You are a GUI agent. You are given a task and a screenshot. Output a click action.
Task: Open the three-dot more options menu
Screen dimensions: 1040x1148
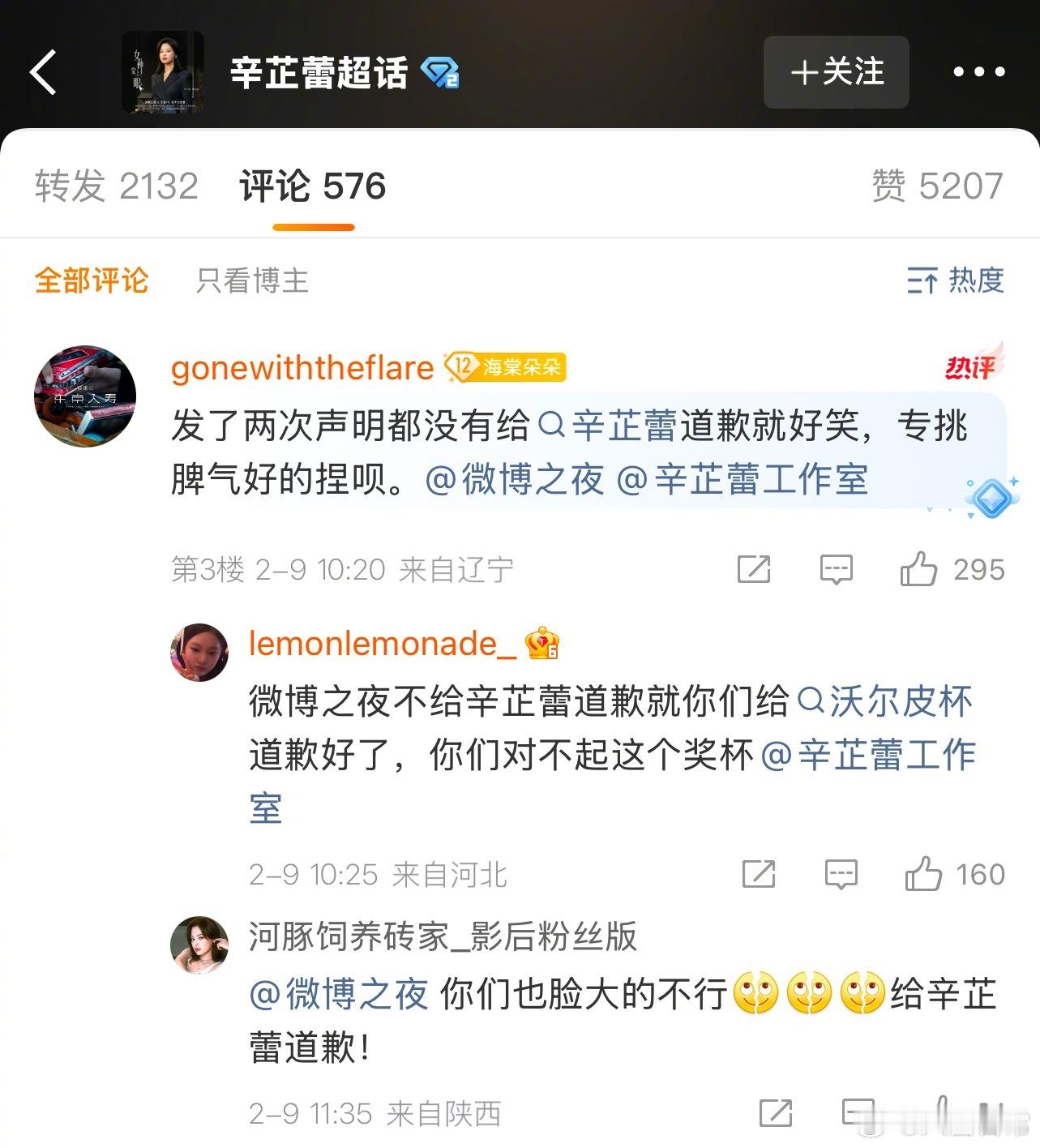point(978,72)
